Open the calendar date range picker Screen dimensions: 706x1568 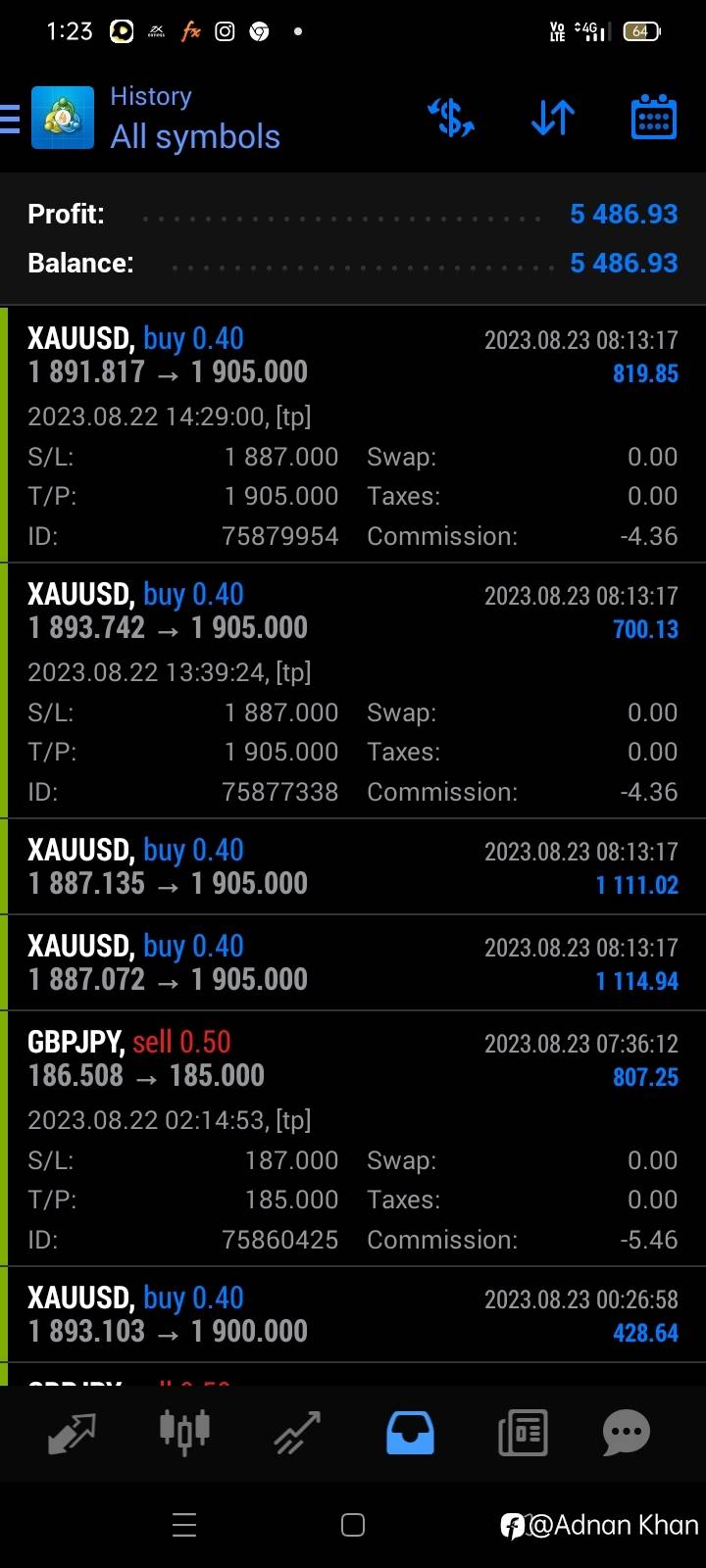[x=653, y=119]
